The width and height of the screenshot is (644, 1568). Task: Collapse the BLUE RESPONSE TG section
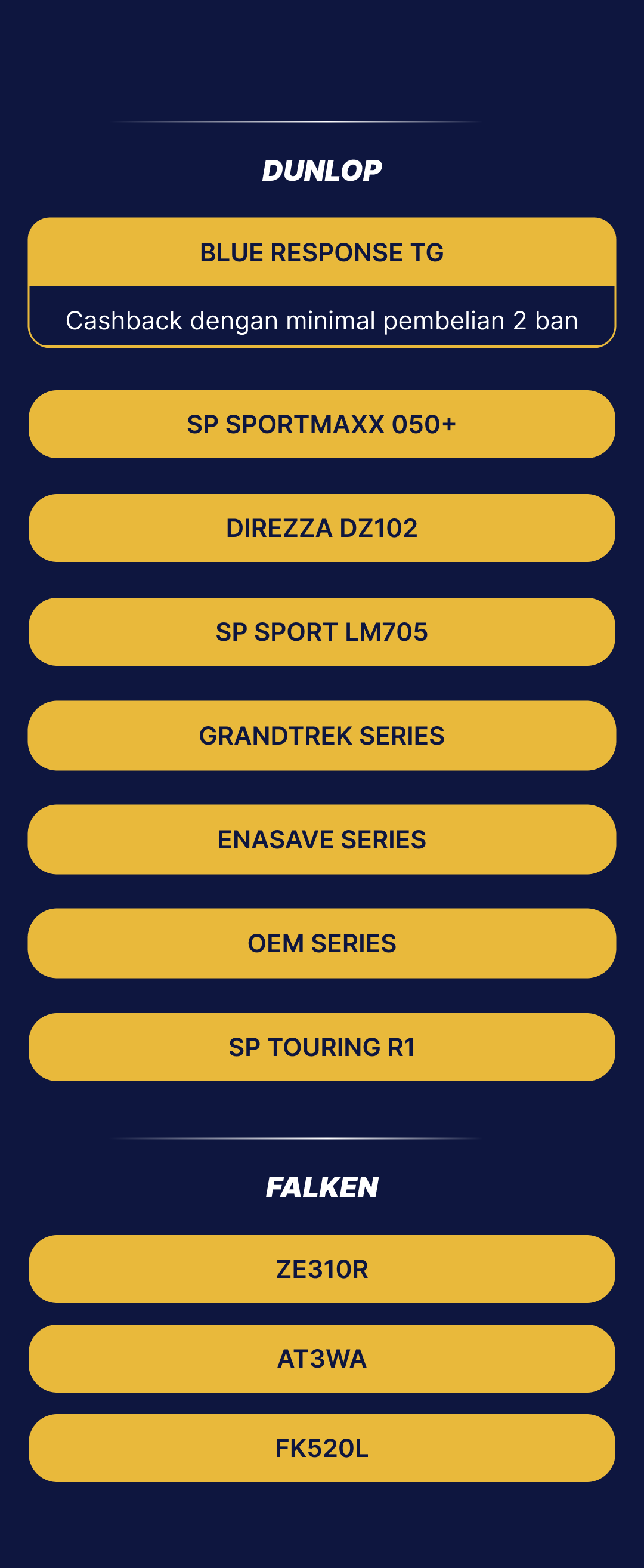[321, 252]
